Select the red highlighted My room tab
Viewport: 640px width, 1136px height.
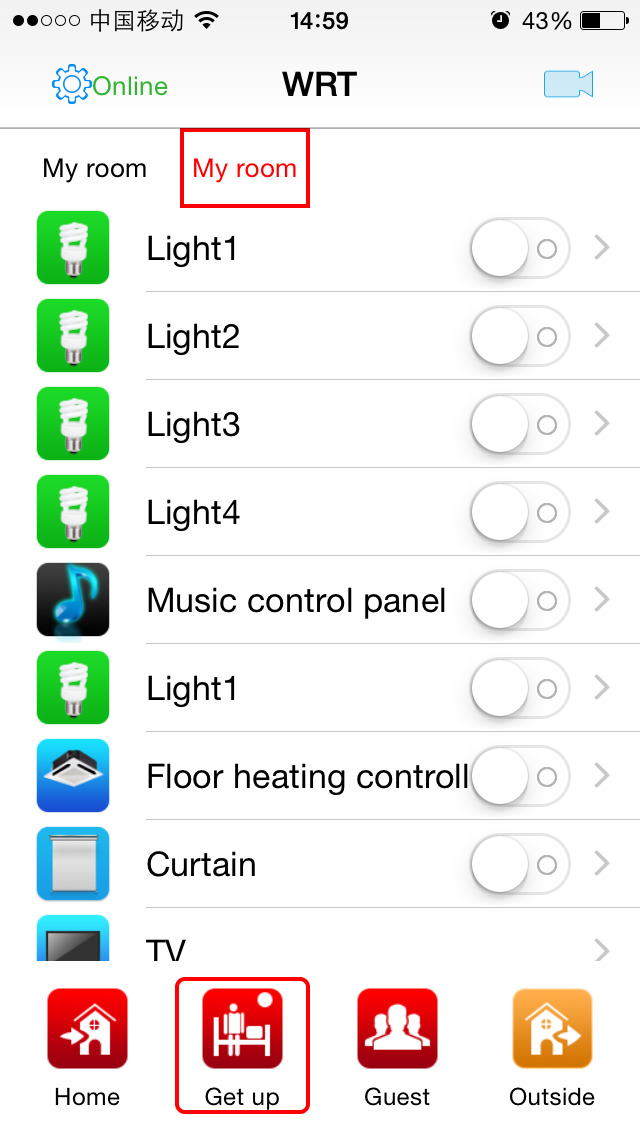pyautogui.click(x=245, y=168)
